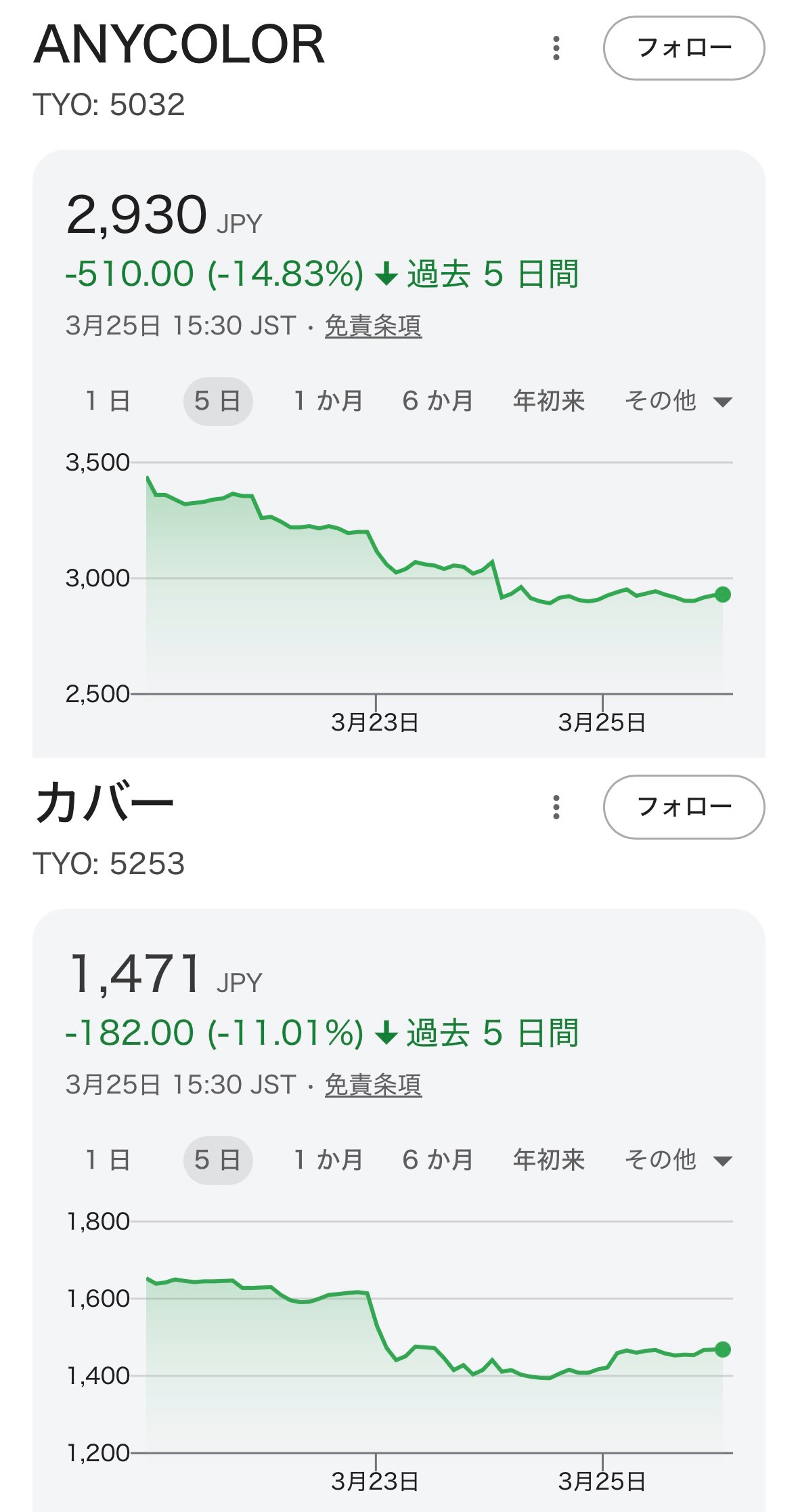Expand その他 ranges for ANYCOLOR chart
Screen dimensions: 798x1512
click(678, 401)
